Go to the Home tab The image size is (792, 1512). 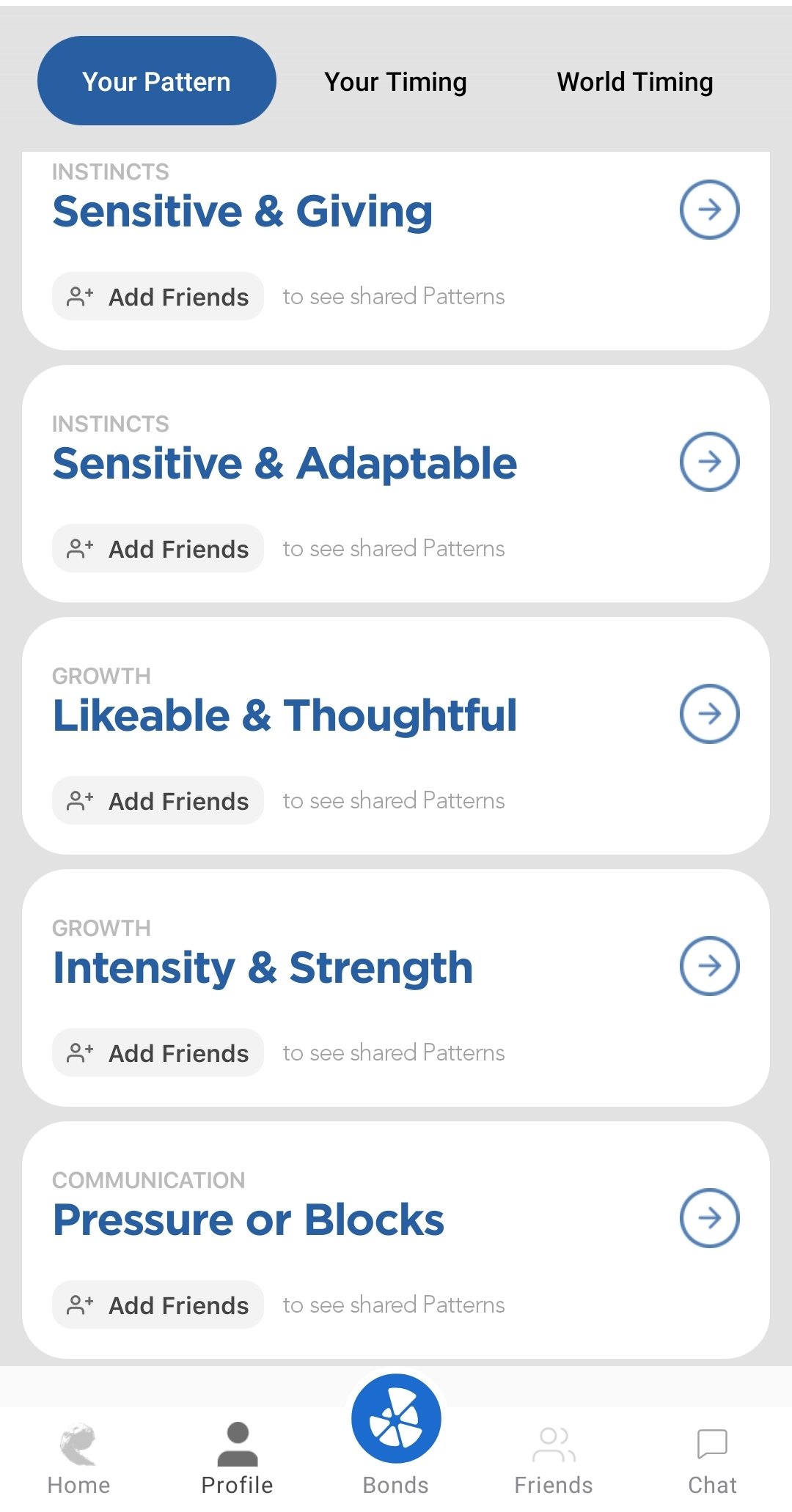[78, 1458]
